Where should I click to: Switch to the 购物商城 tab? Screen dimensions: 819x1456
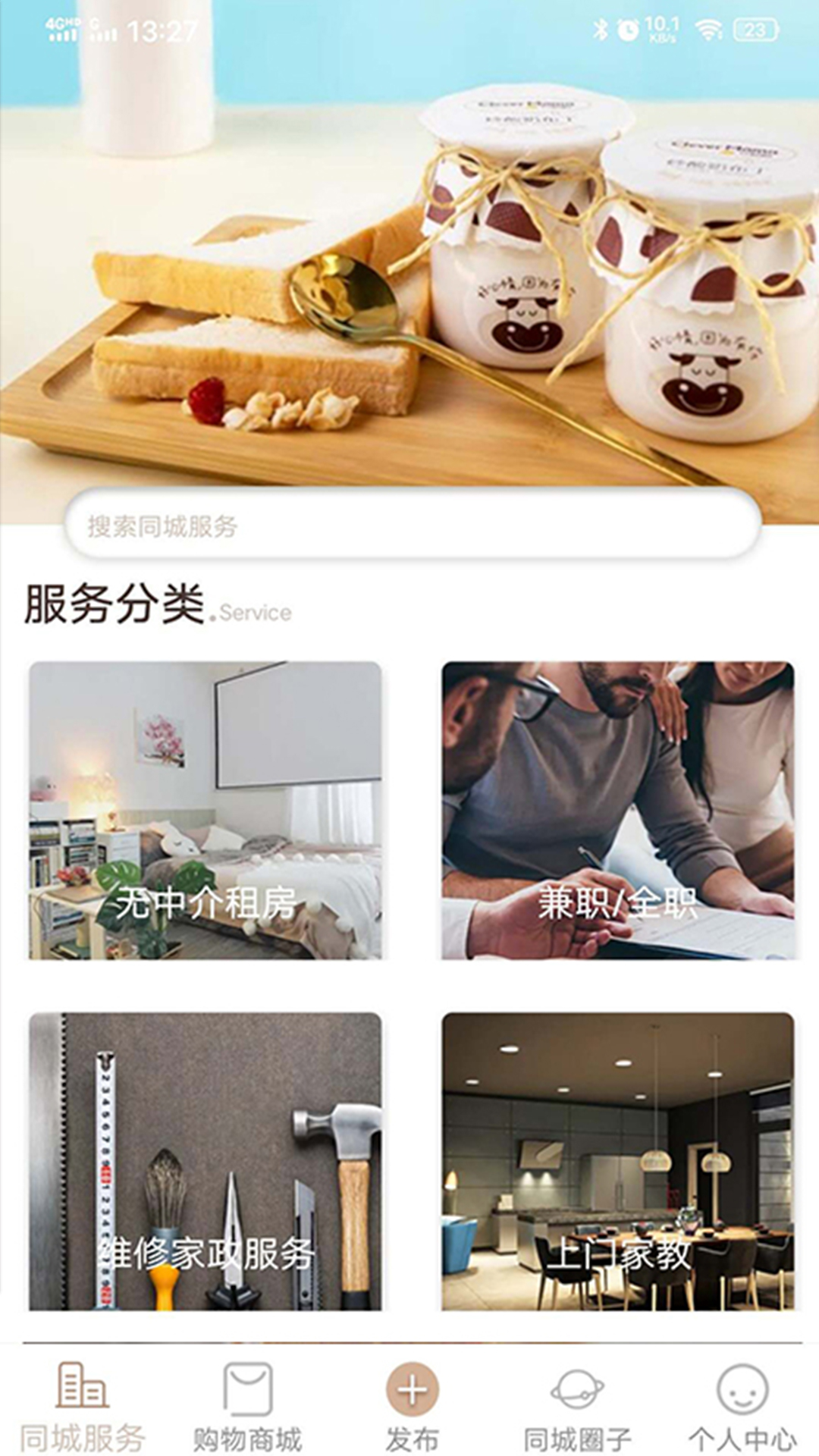(x=247, y=1405)
